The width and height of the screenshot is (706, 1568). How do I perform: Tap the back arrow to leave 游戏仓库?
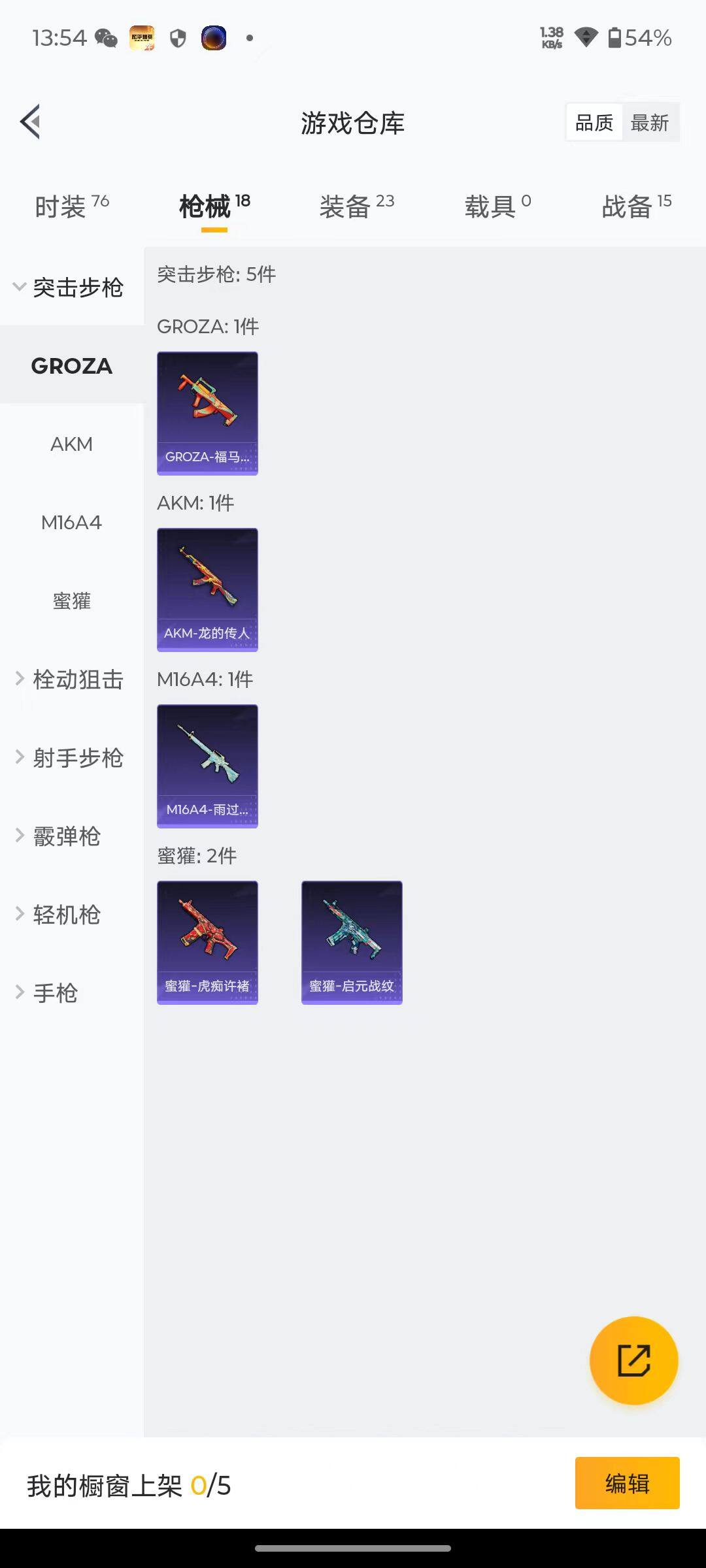pyautogui.click(x=29, y=122)
